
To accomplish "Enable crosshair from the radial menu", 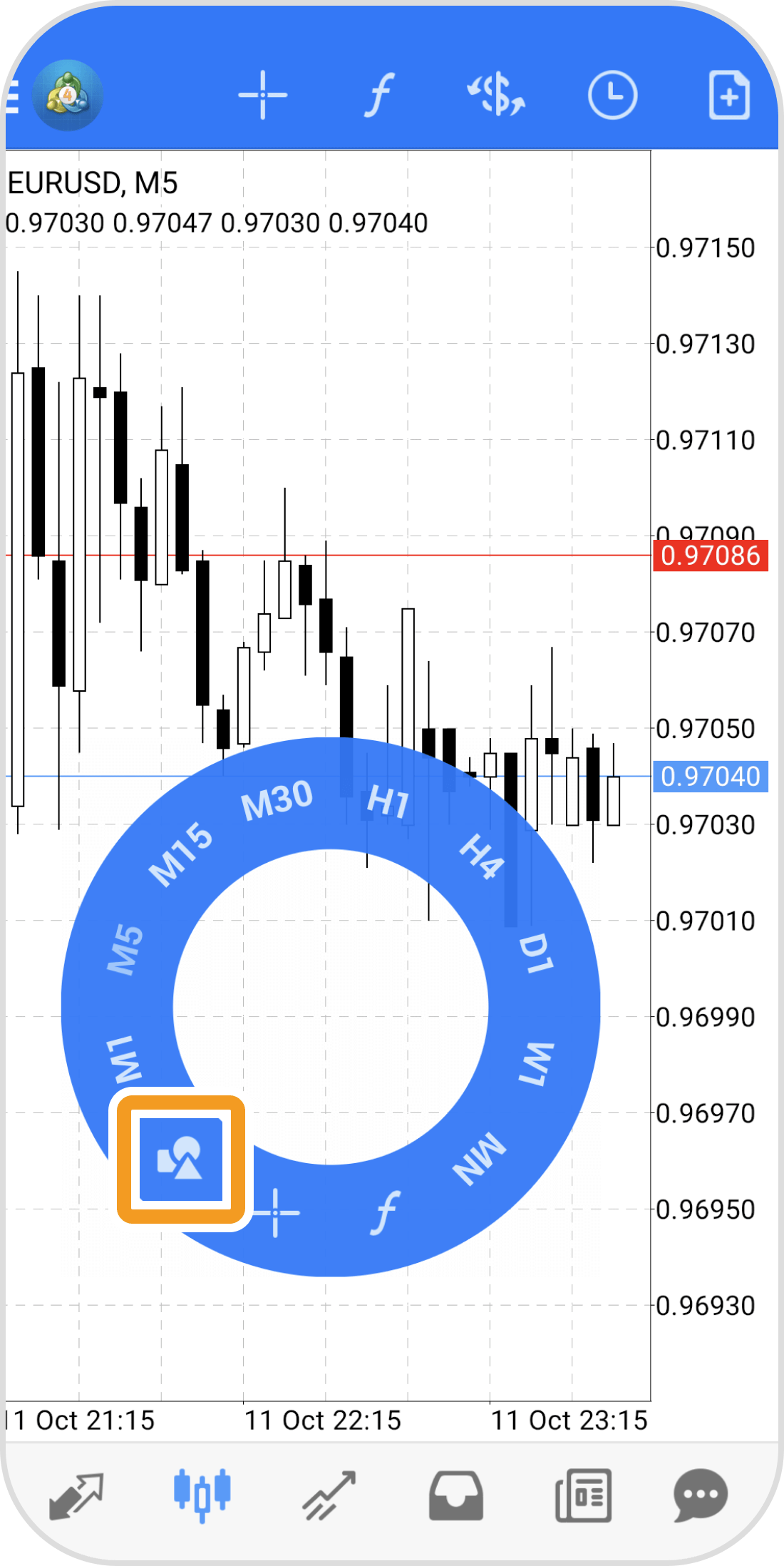I will tap(276, 1212).
